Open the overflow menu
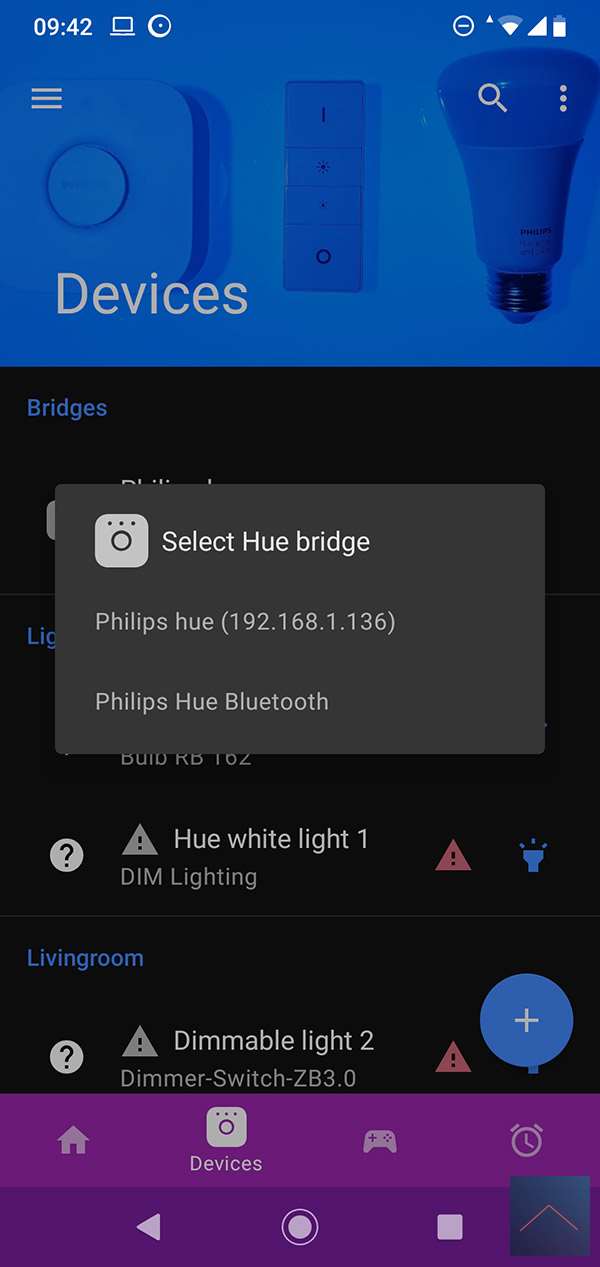The height and width of the screenshot is (1267, 600). click(x=564, y=98)
